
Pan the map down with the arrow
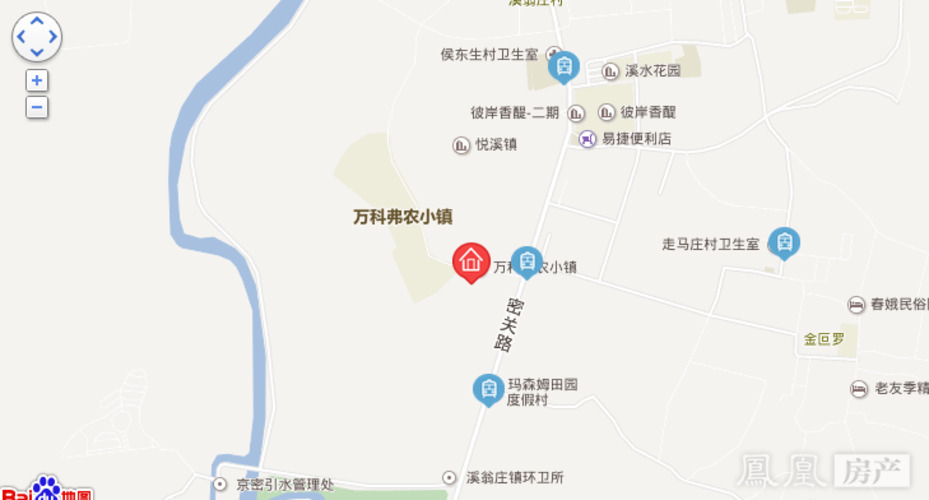[x=36, y=53]
